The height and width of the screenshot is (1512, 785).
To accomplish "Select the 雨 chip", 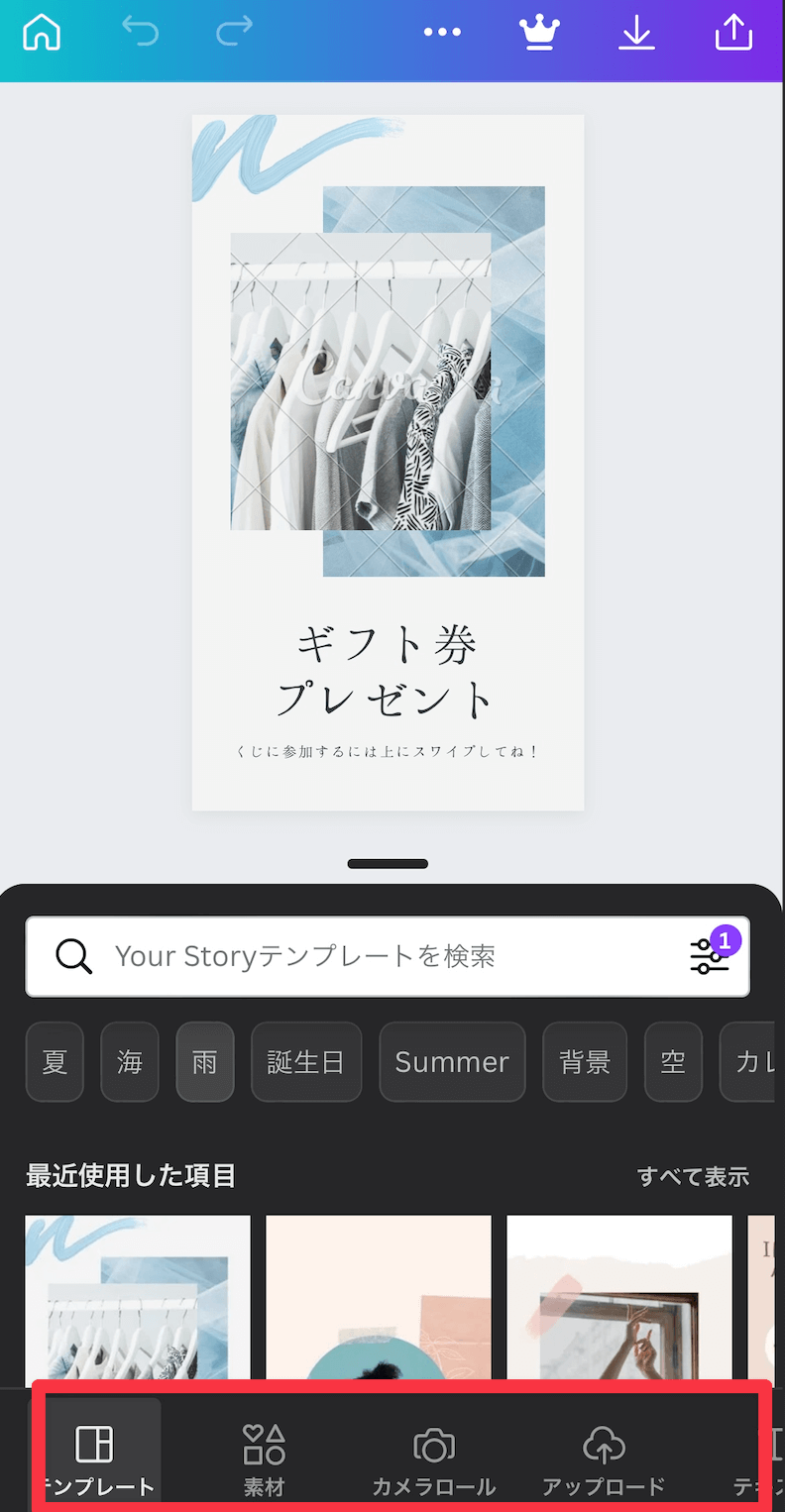I will click(x=205, y=1062).
